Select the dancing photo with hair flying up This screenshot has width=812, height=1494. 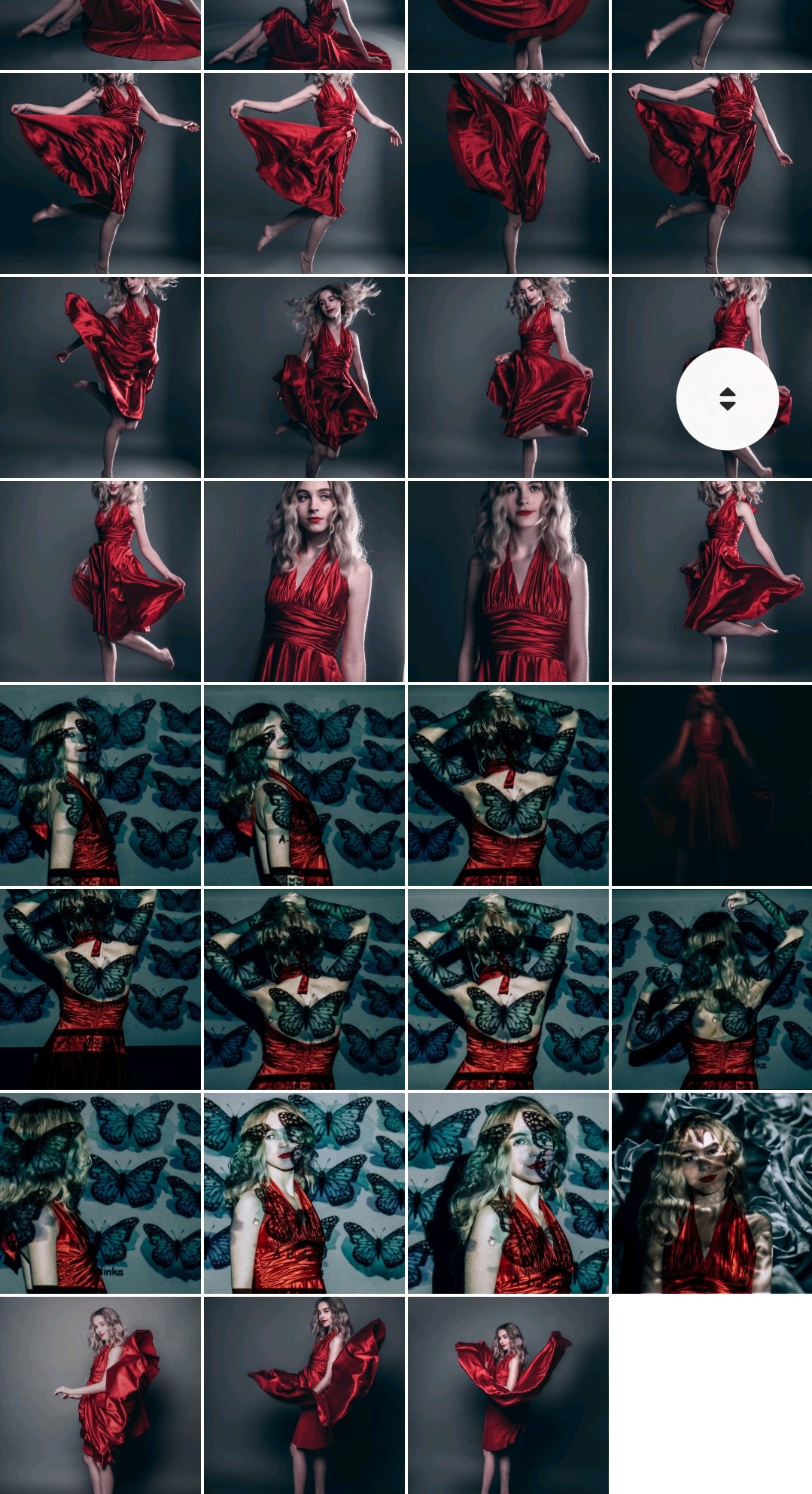[x=304, y=377]
